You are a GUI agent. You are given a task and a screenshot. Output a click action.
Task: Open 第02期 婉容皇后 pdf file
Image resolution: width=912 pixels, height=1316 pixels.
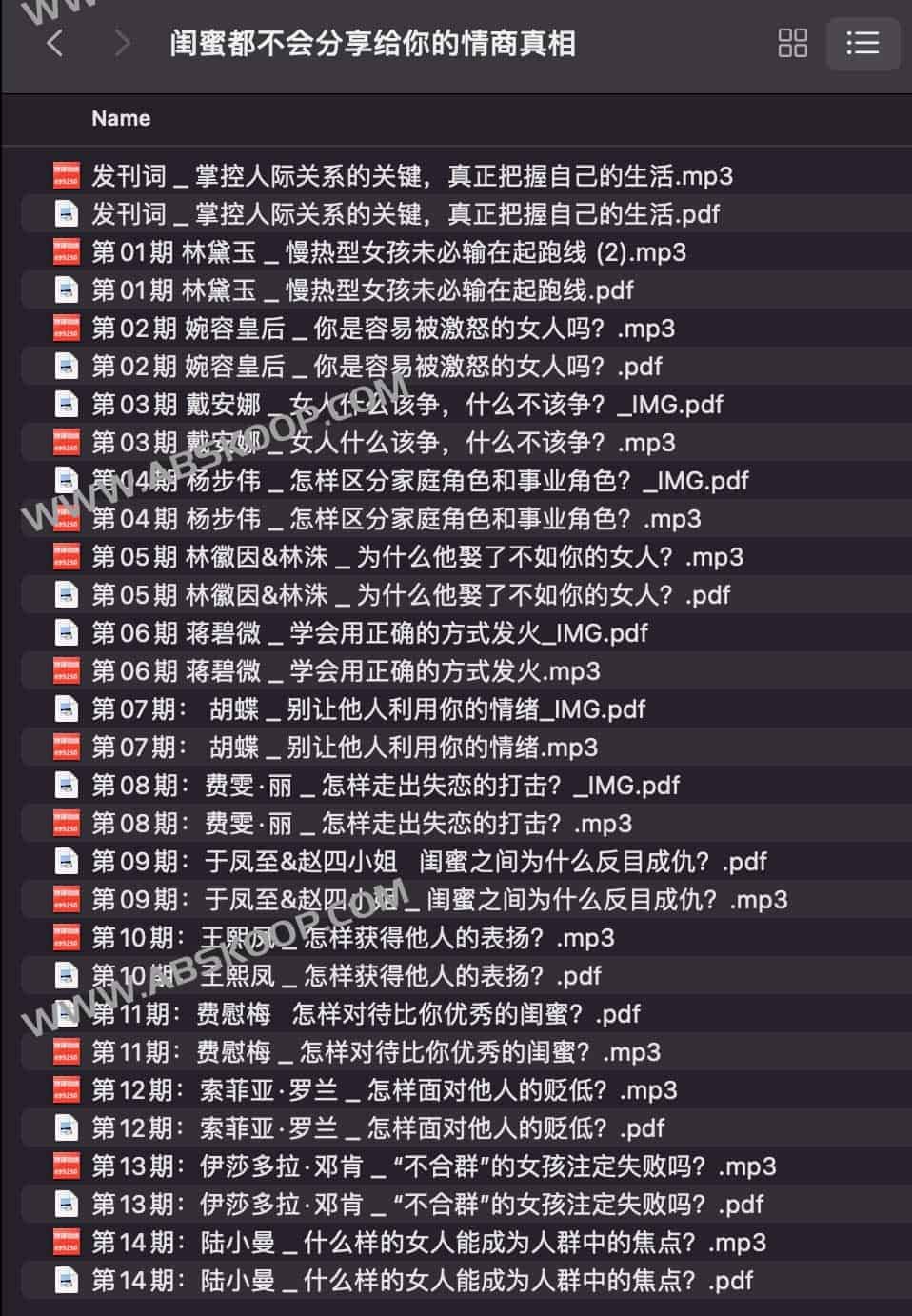coord(376,366)
